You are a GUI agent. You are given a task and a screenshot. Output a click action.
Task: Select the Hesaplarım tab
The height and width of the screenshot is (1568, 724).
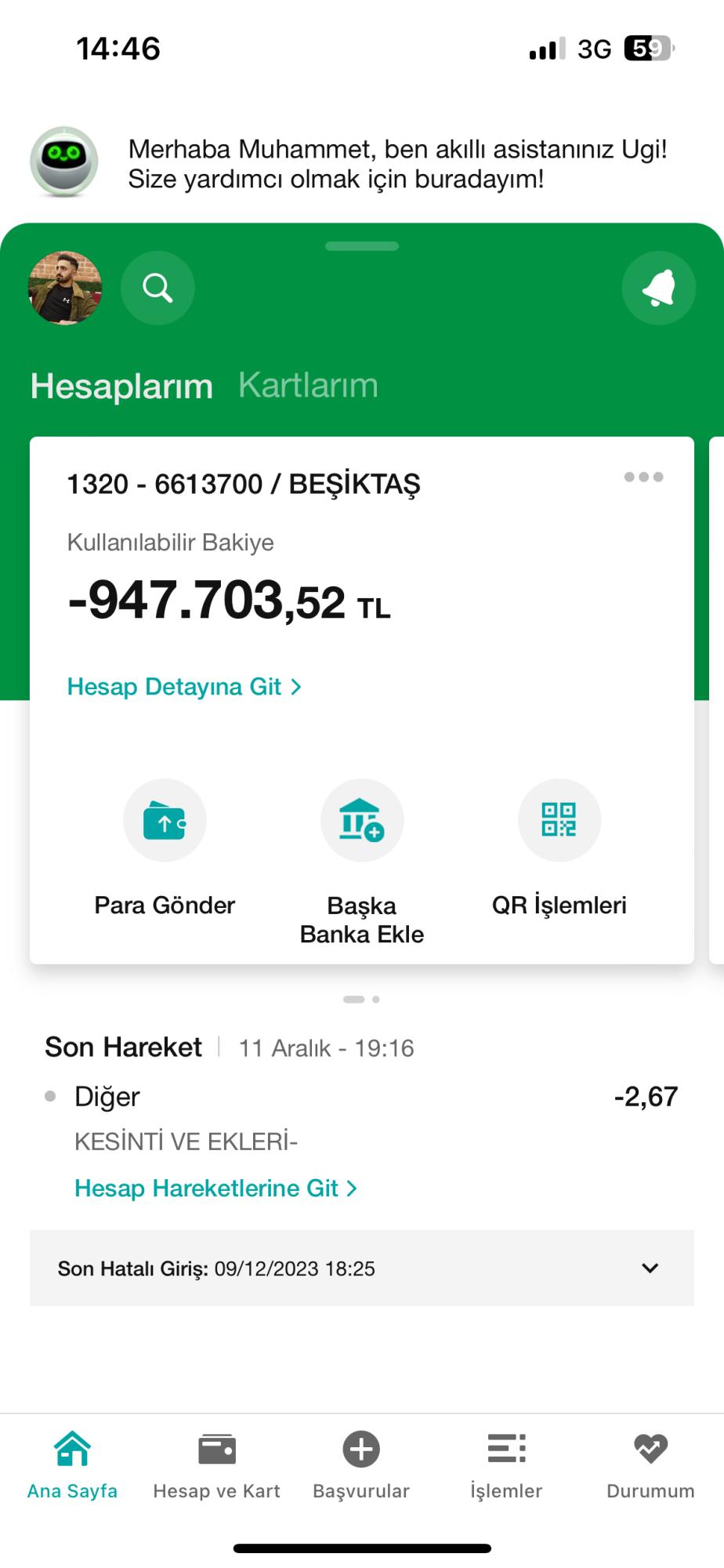tap(121, 384)
